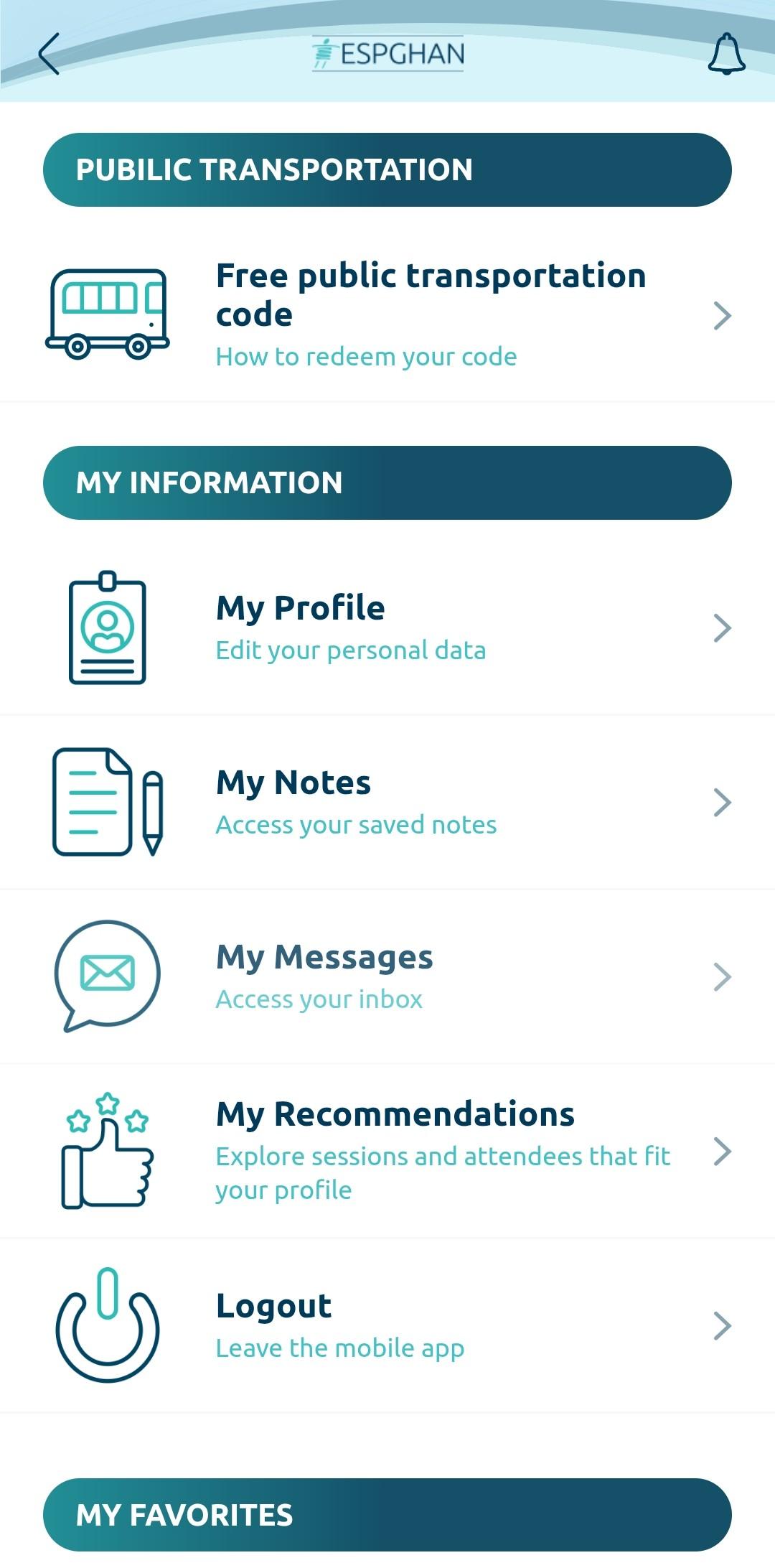Open the My Messages inbox
Viewport: 775px width, 1568px height.
pos(387,976)
